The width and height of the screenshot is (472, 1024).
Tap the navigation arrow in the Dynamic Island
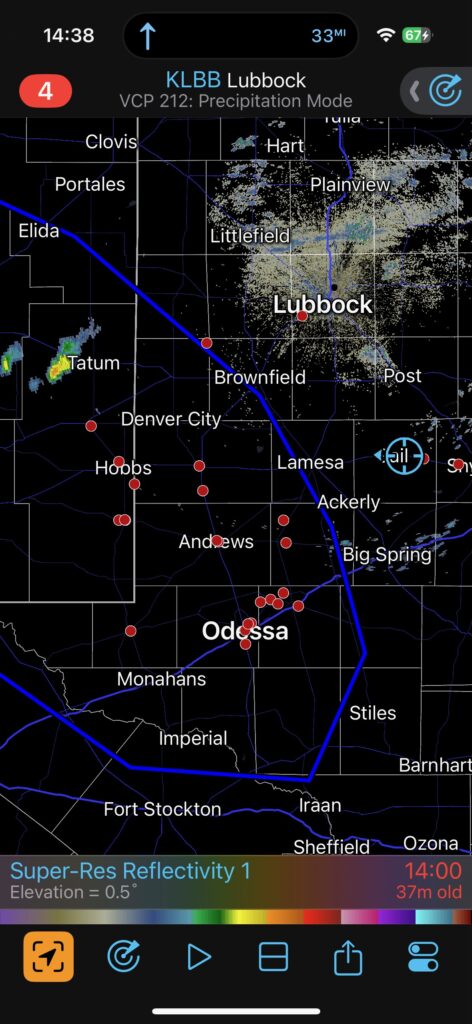pyautogui.click(x=148, y=35)
